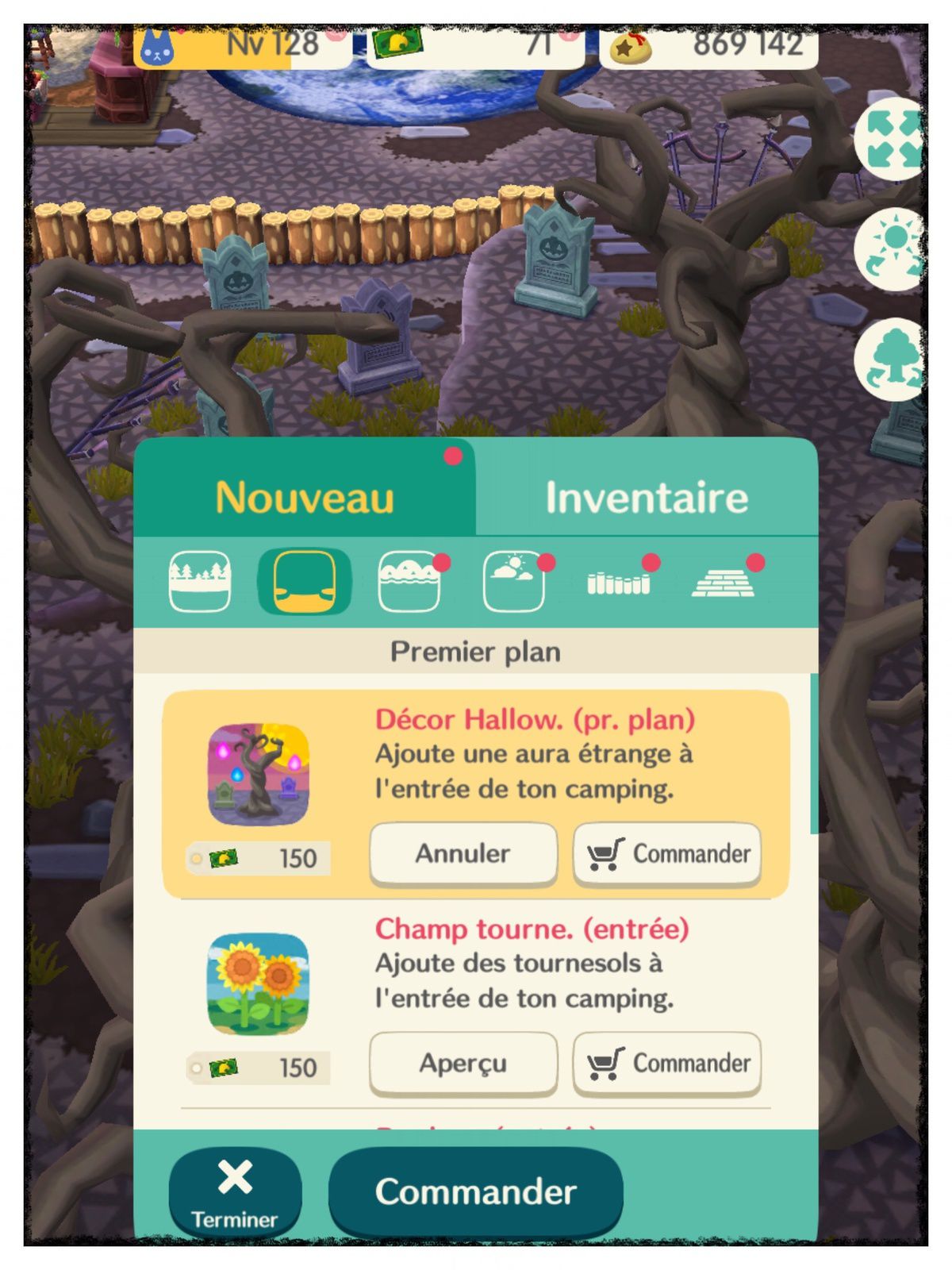This screenshot has height=1270, width=952.
Task: Select the forest background category icon
Action: [x=200, y=582]
